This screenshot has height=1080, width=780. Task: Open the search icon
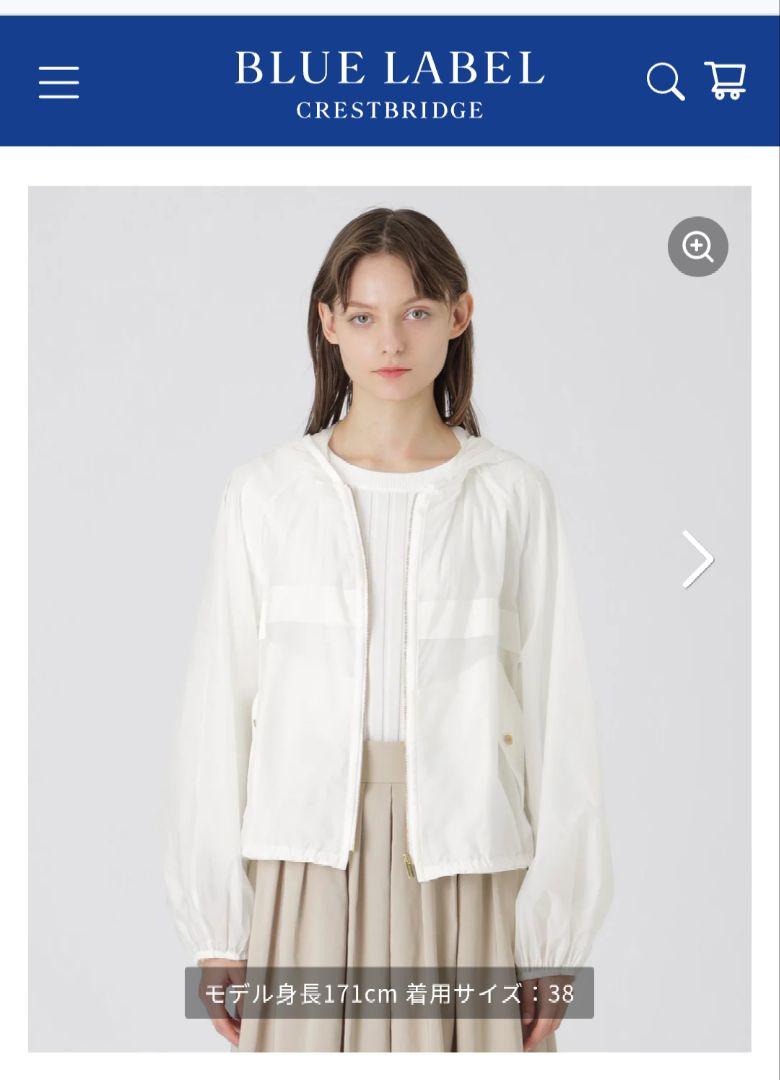tap(665, 82)
